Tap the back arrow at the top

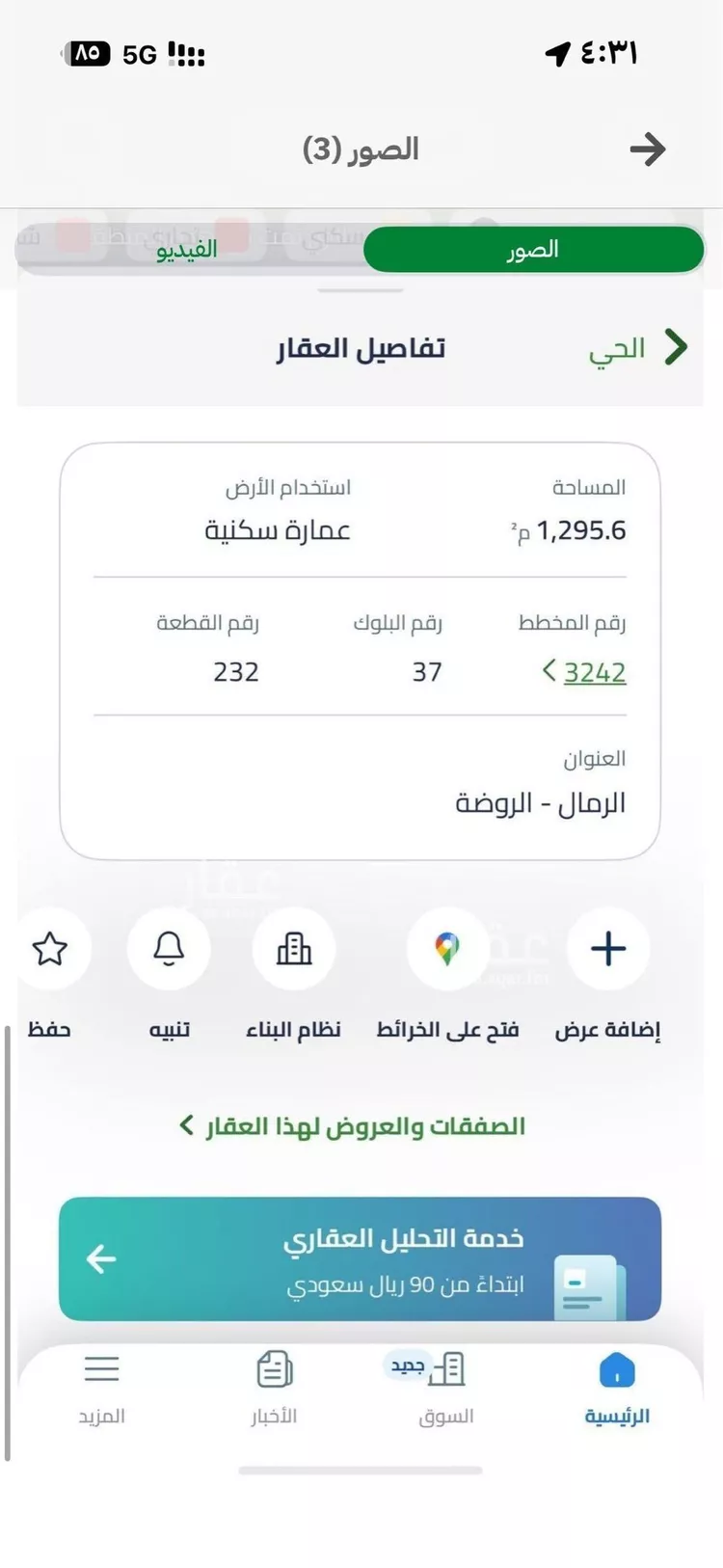649,149
